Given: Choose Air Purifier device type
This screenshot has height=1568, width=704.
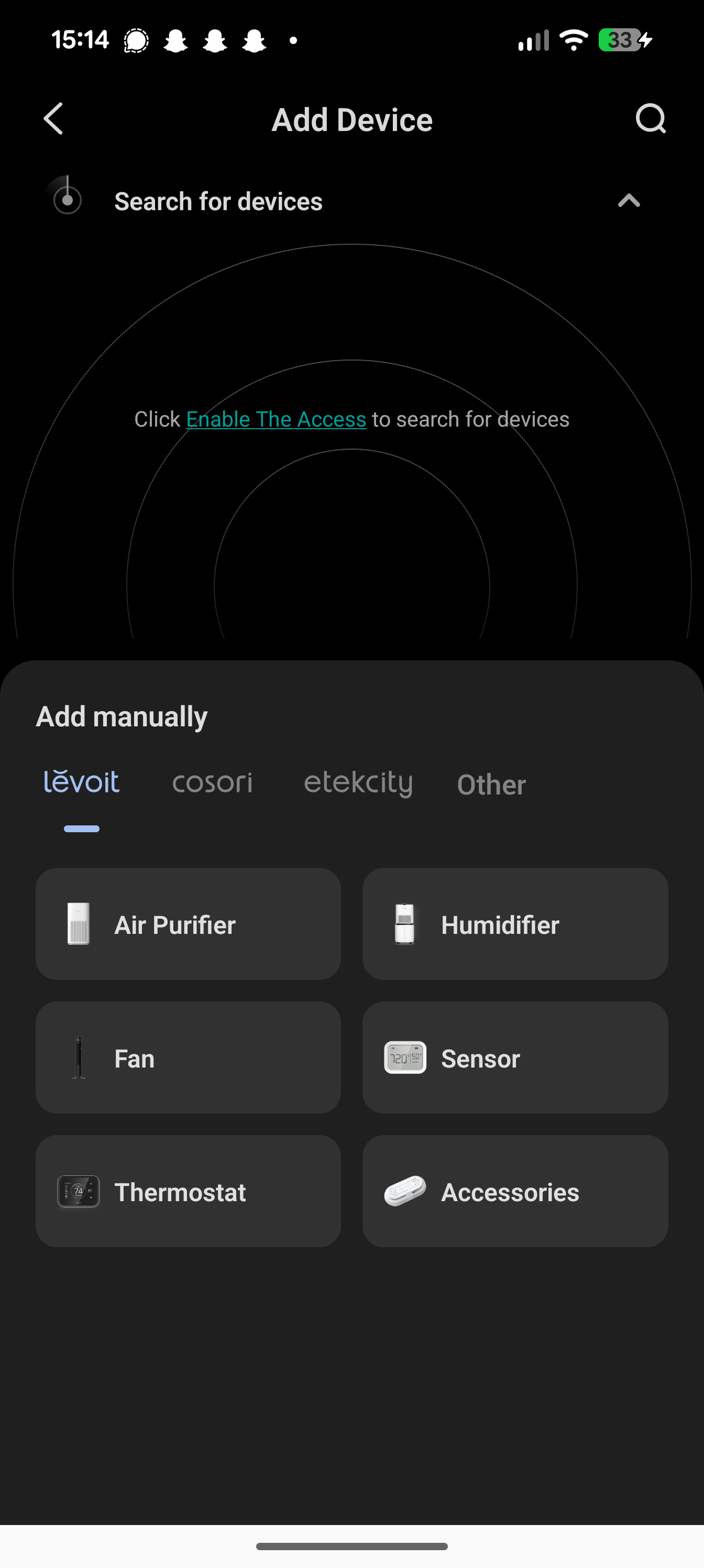Looking at the screenshot, I should pyautogui.click(x=188, y=924).
